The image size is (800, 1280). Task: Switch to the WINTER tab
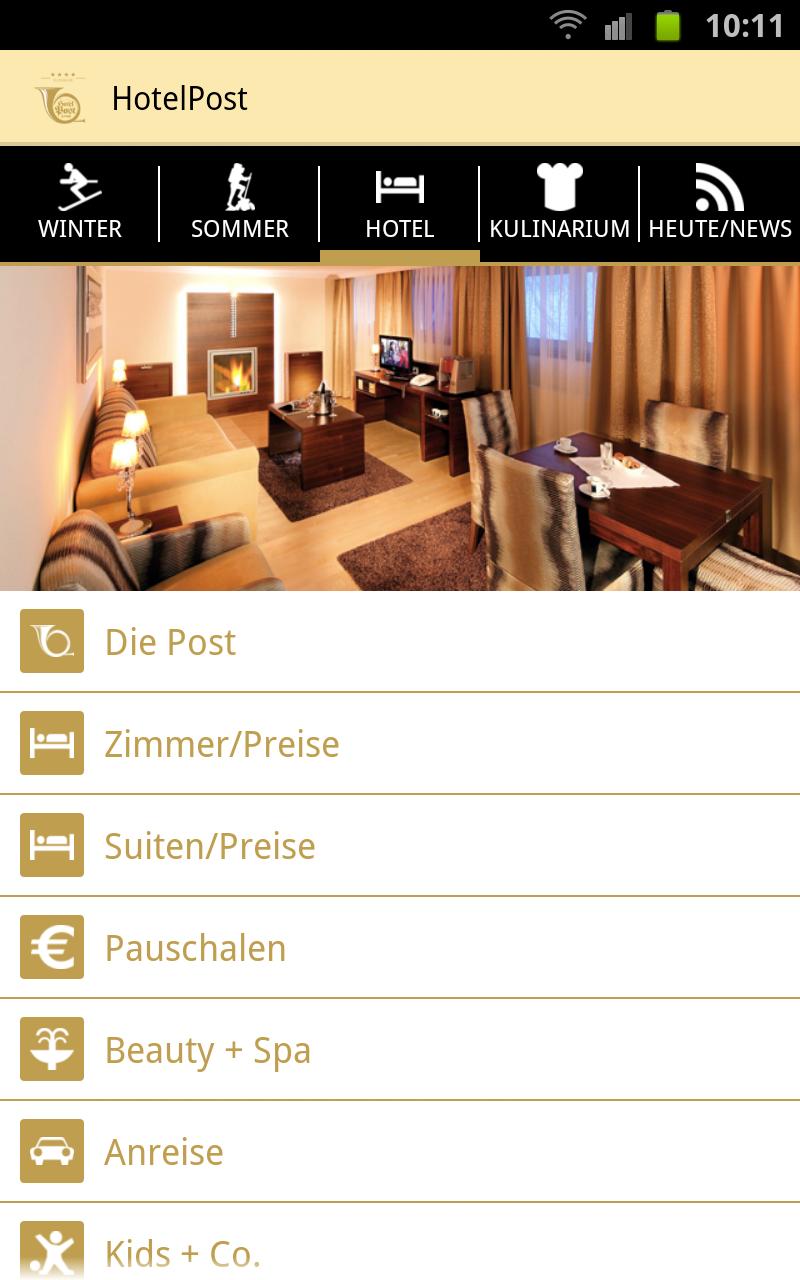(x=78, y=205)
